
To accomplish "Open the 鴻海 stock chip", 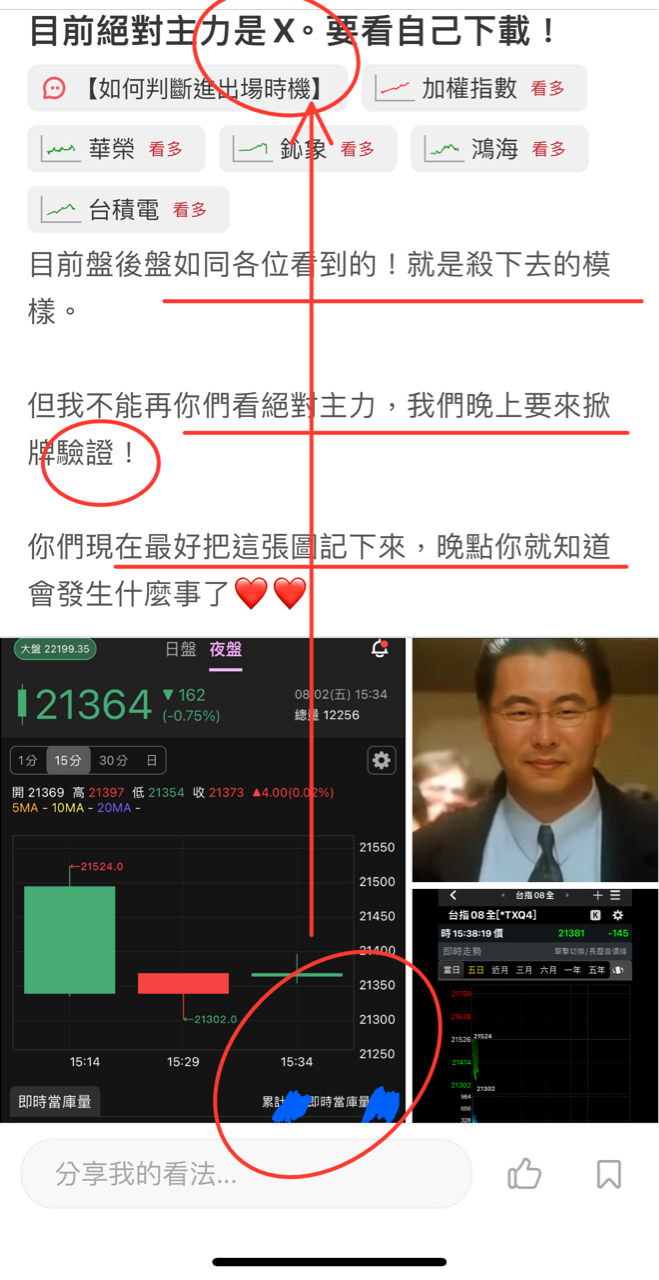I will coord(498,149).
